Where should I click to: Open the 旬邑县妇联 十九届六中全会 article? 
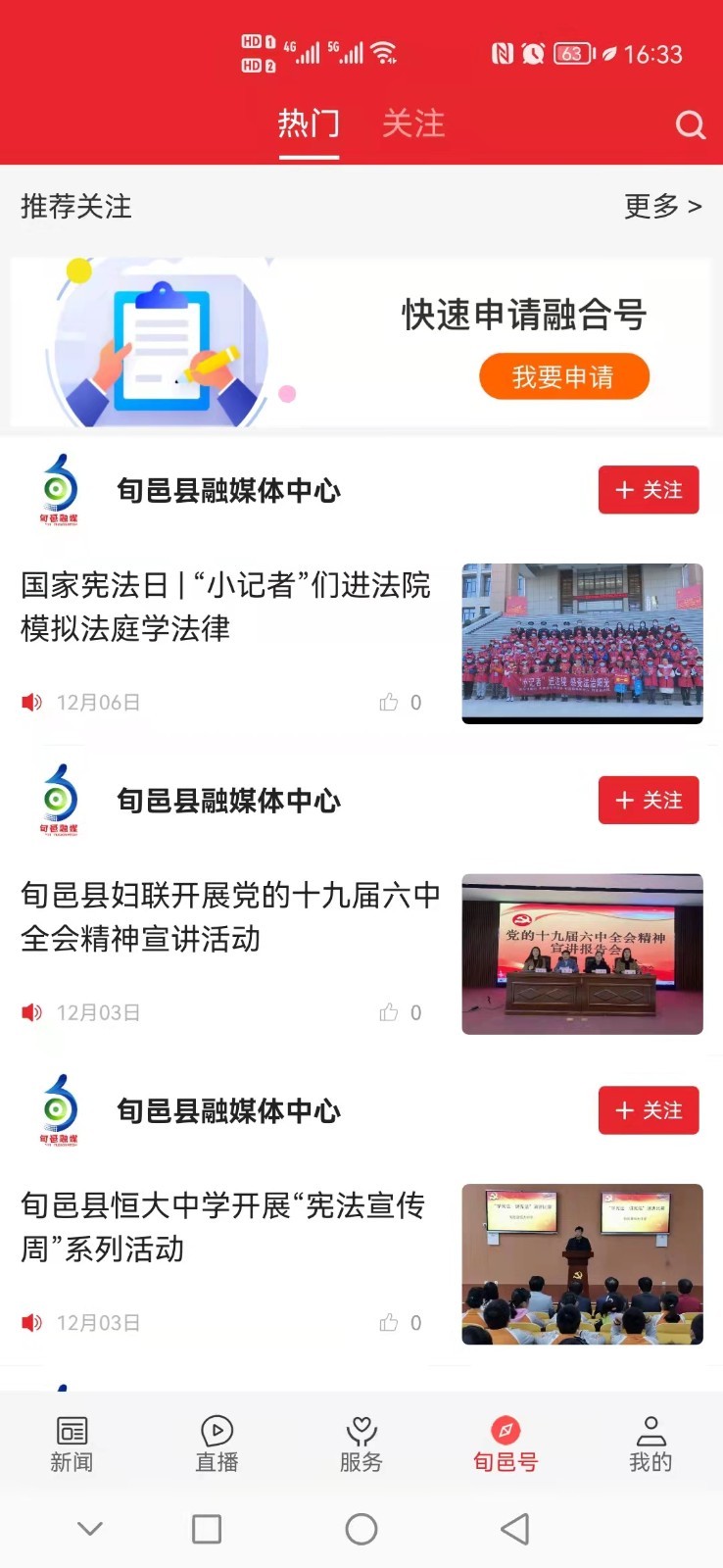(230, 916)
